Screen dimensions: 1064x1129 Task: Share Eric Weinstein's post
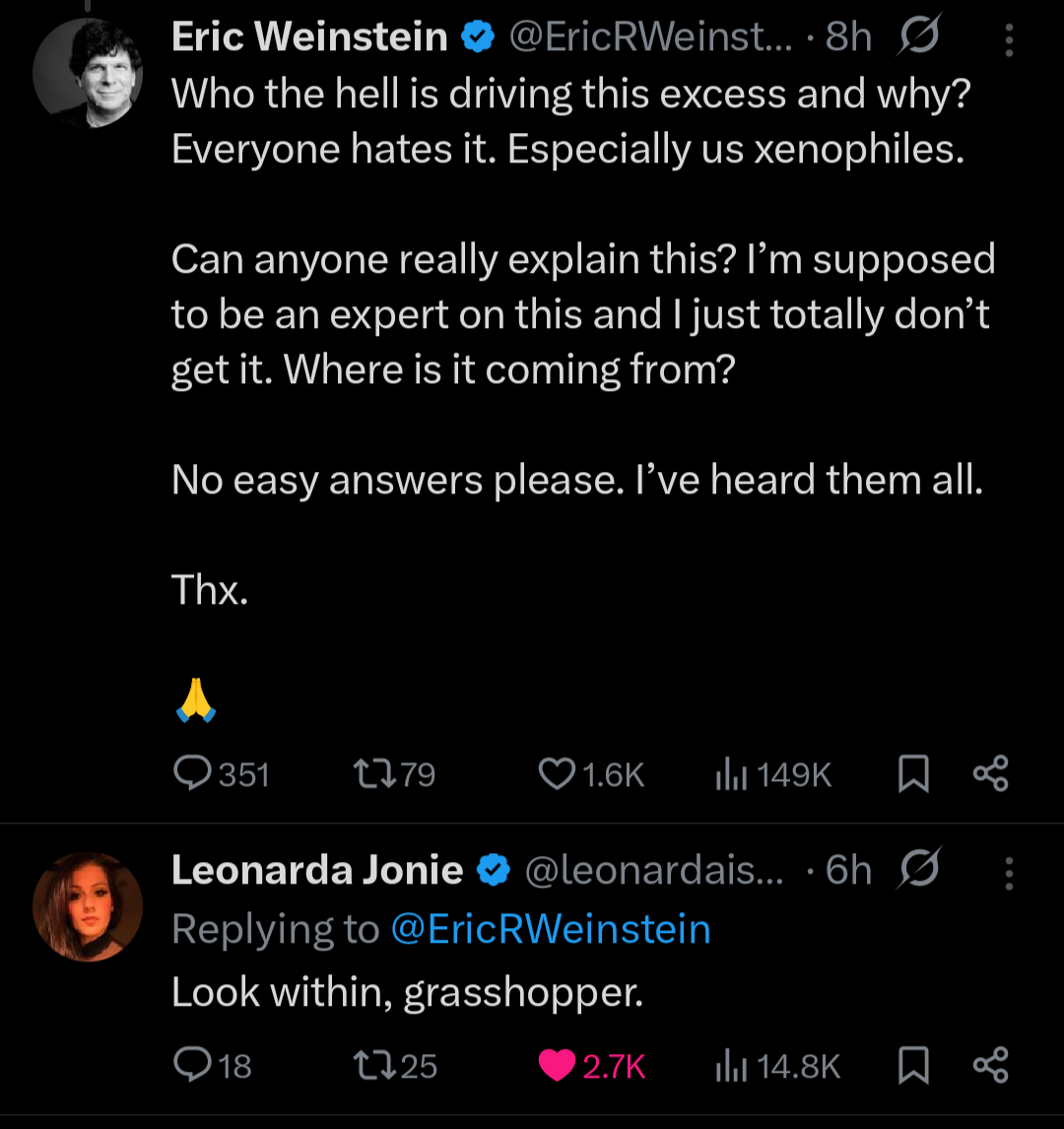pos(990,775)
